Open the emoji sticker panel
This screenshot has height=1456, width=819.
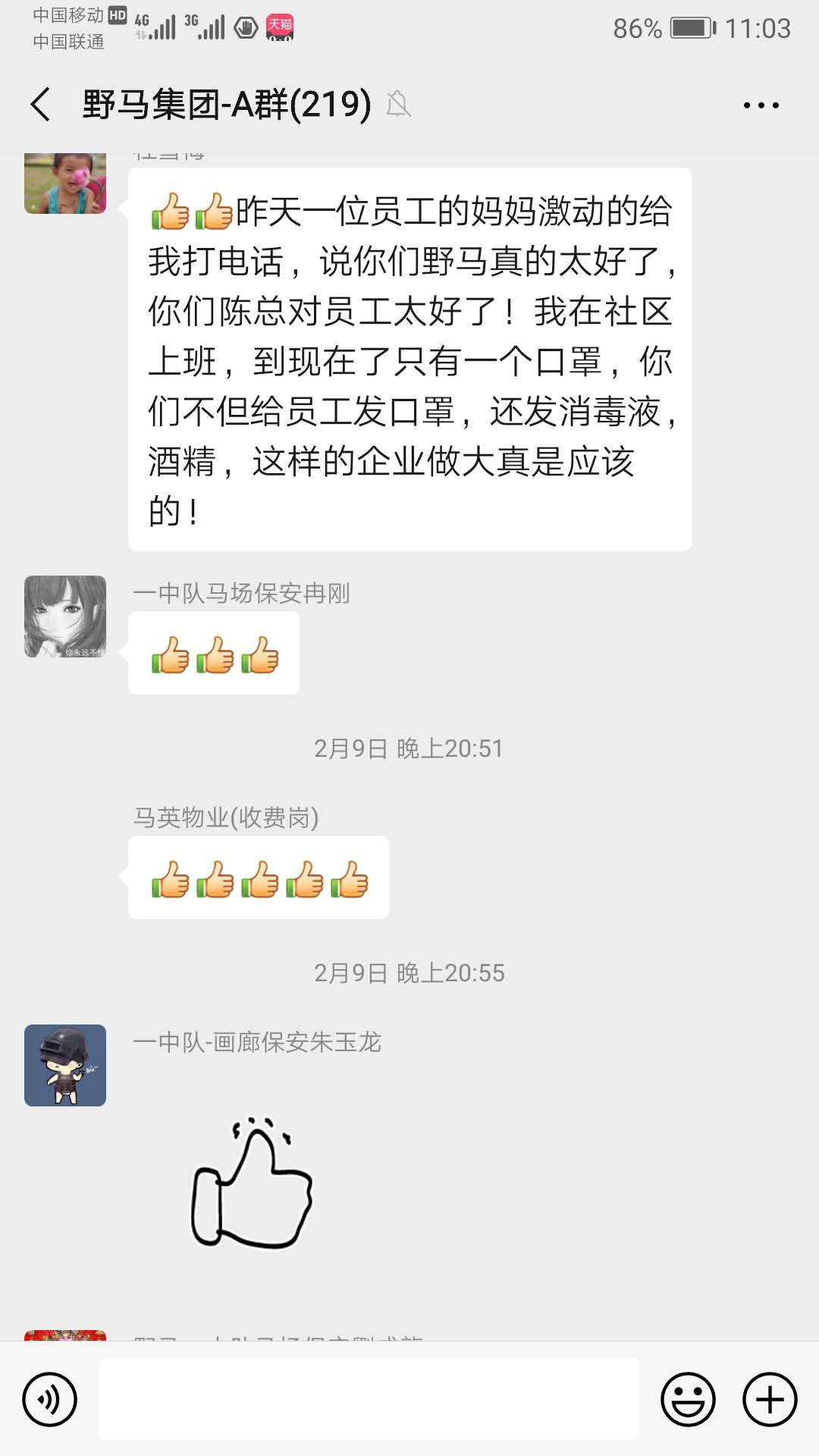688,1399
